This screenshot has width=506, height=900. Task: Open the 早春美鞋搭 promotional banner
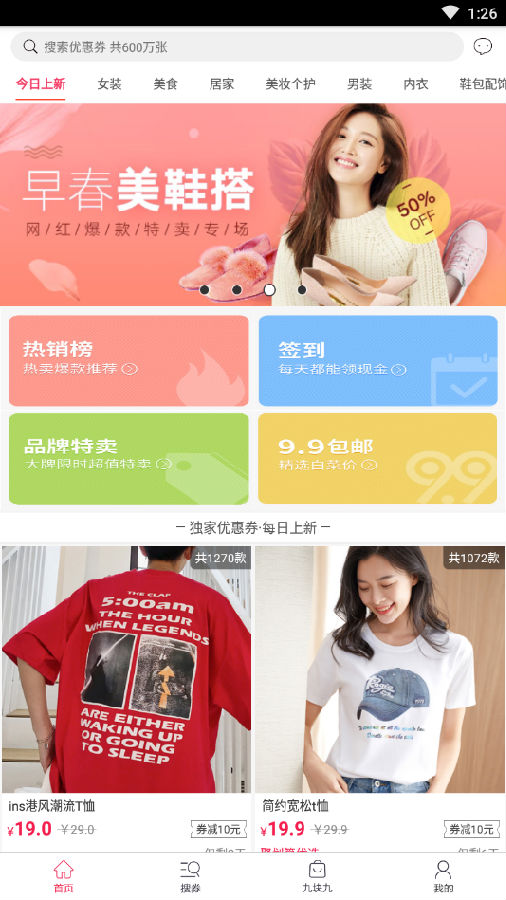(253, 204)
